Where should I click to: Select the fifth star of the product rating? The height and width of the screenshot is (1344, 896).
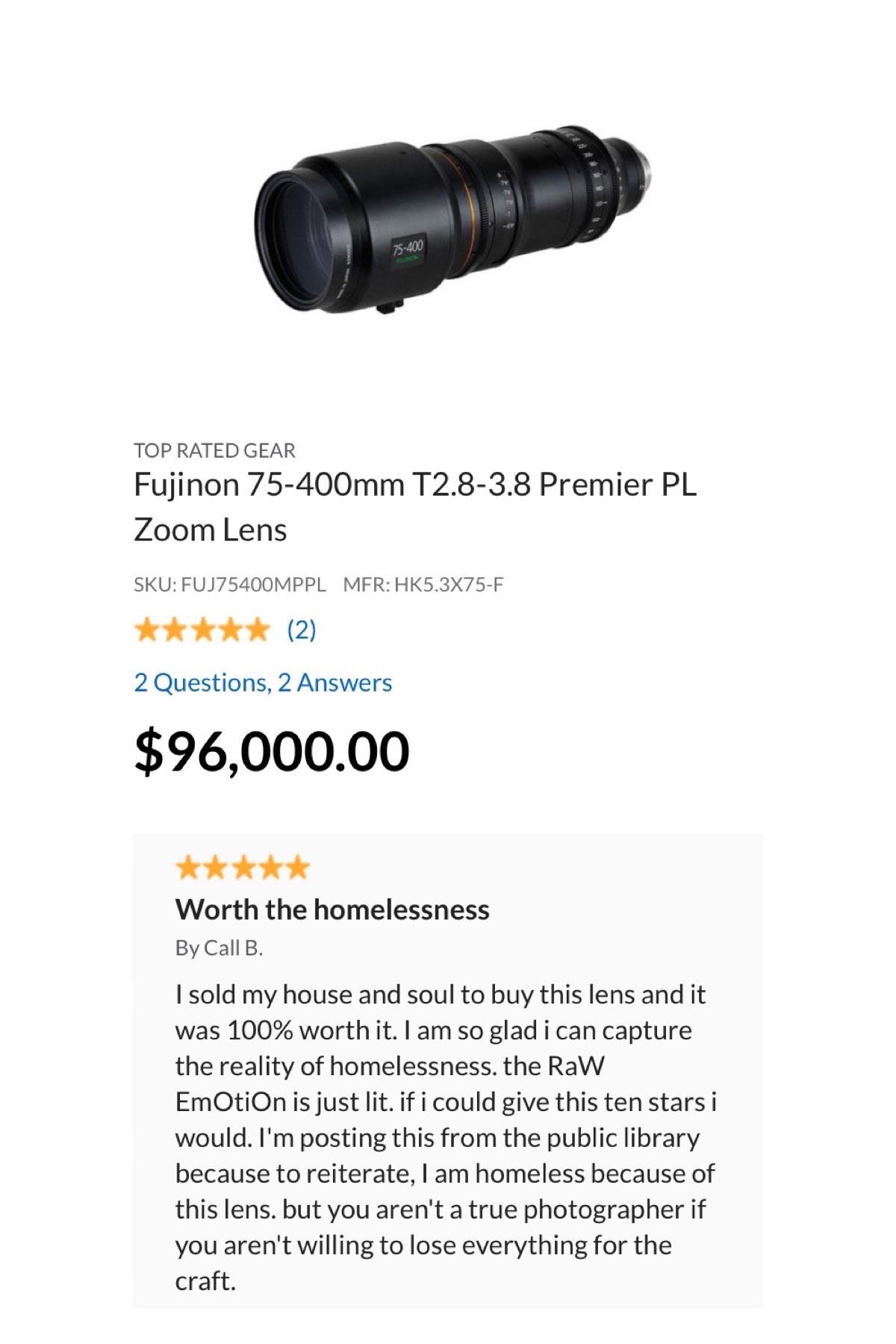tap(258, 630)
